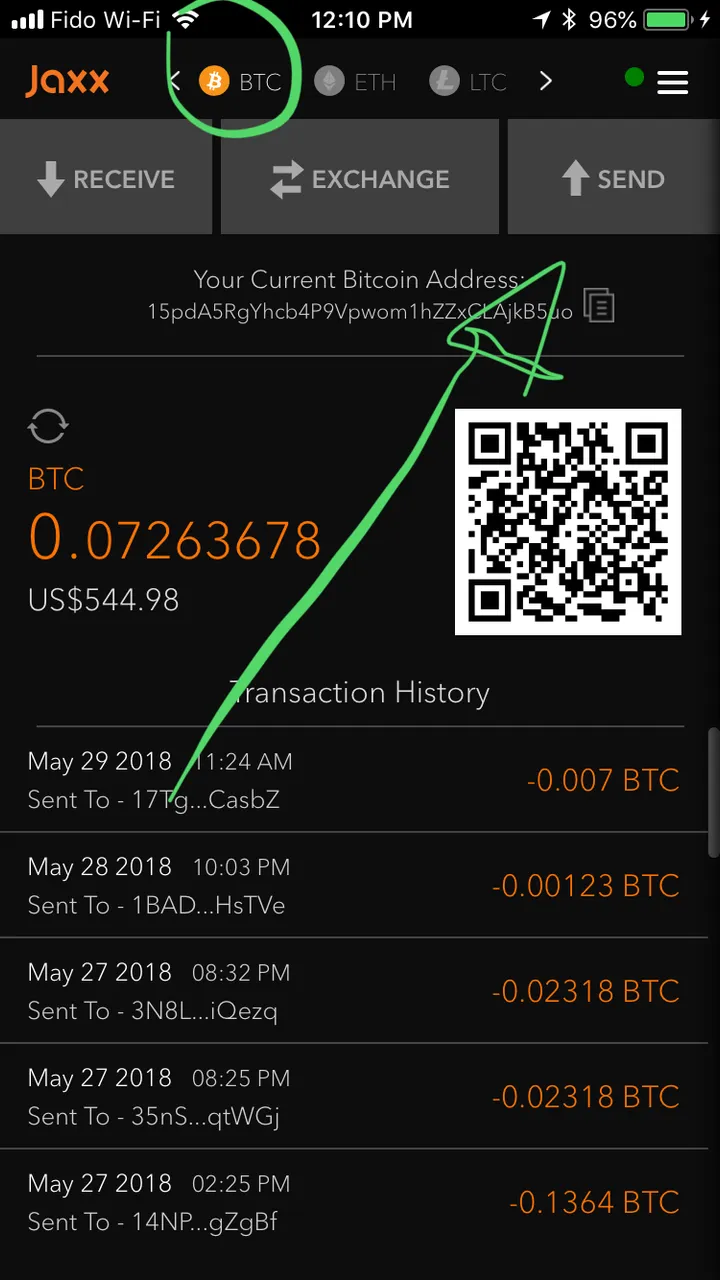720x1280 pixels.
Task: Open the -0.1364 BTC transaction
Action: click(360, 1202)
